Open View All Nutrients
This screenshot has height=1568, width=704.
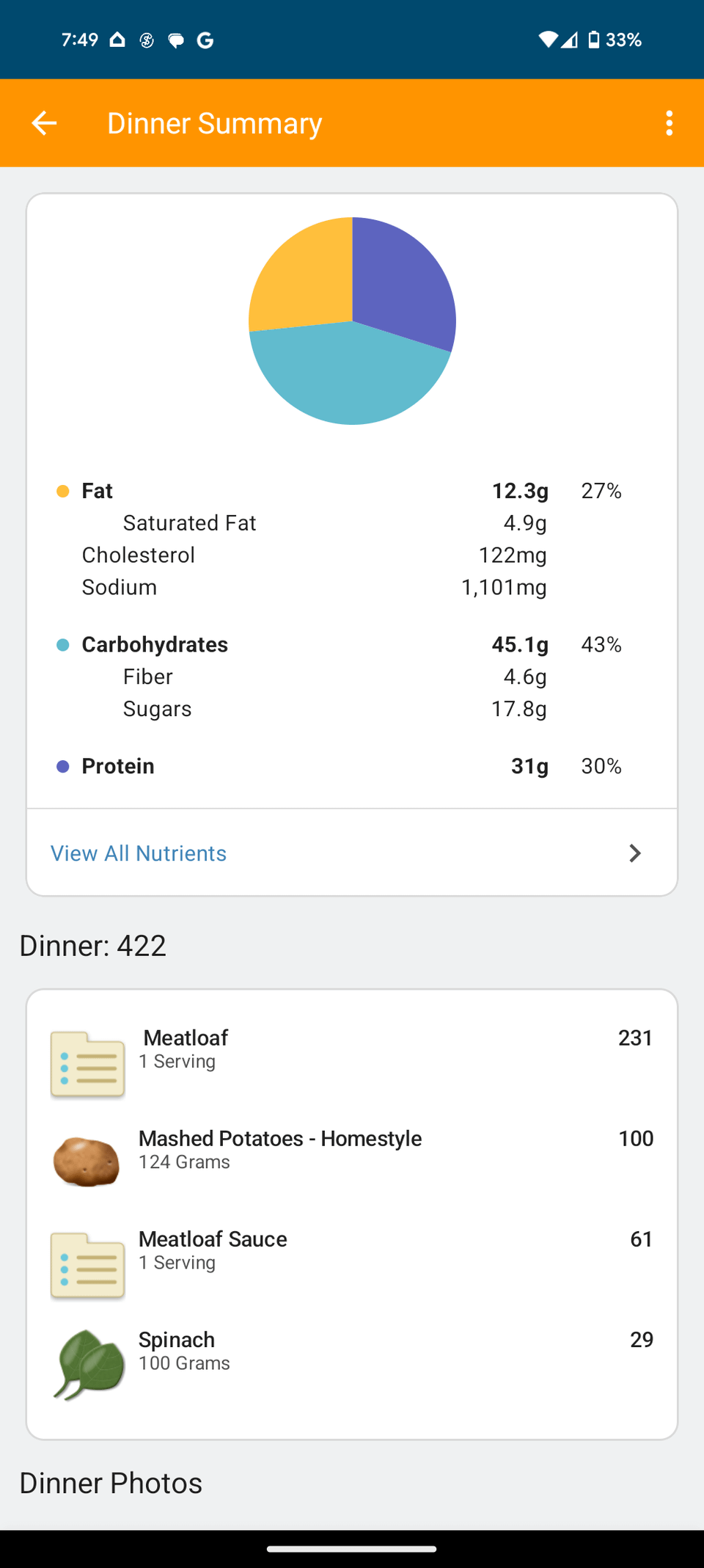coord(352,853)
